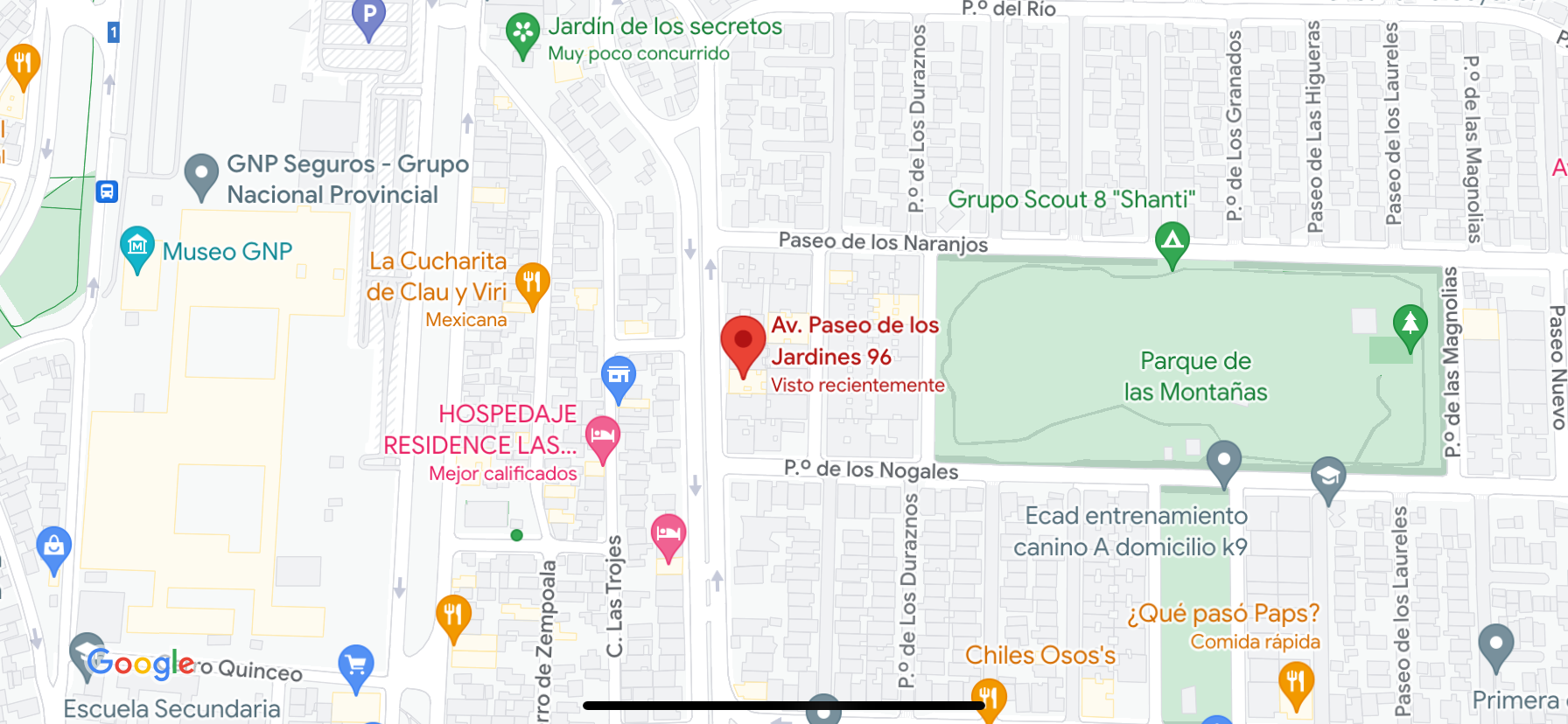The height and width of the screenshot is (724, 1568).
Task: Tap La Cucharita de Clau y Viri restaurant
Action: coord(532,287)
